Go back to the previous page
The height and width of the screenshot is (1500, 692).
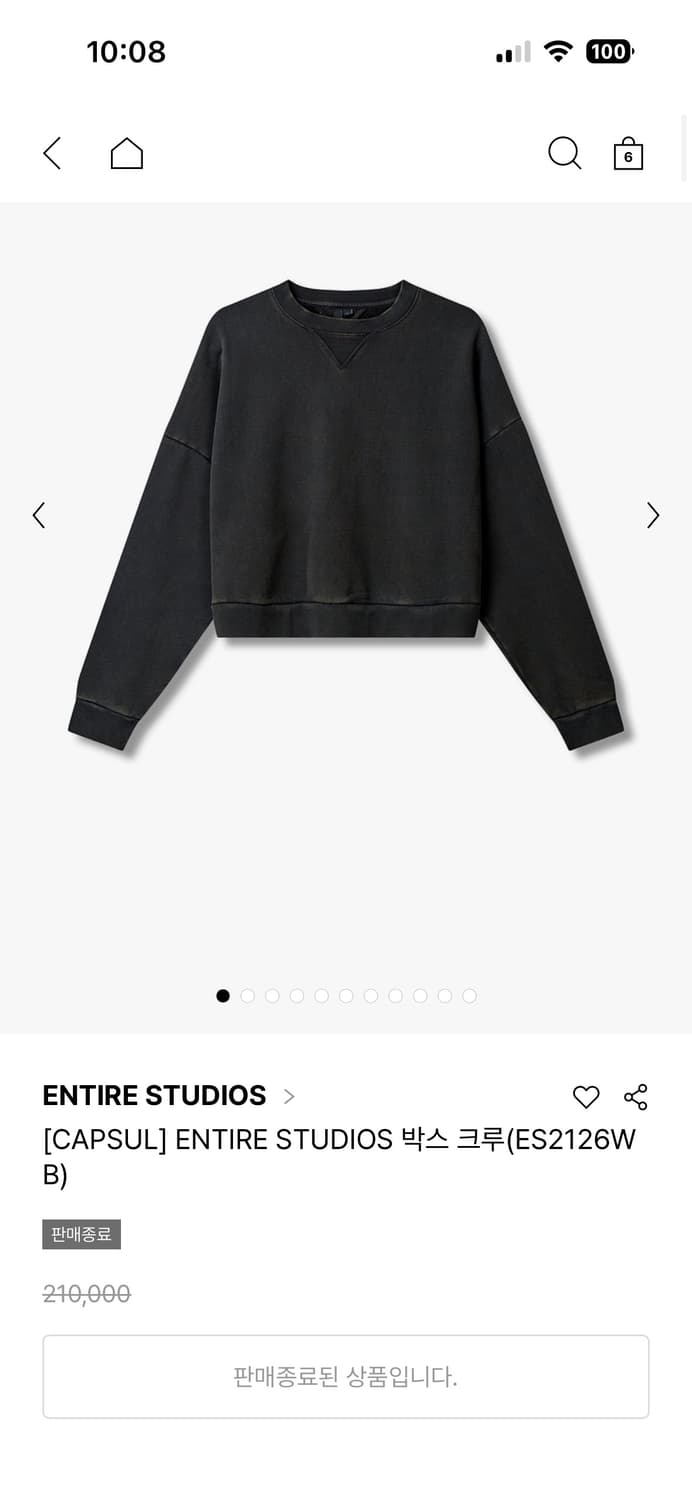click(52, 154)
